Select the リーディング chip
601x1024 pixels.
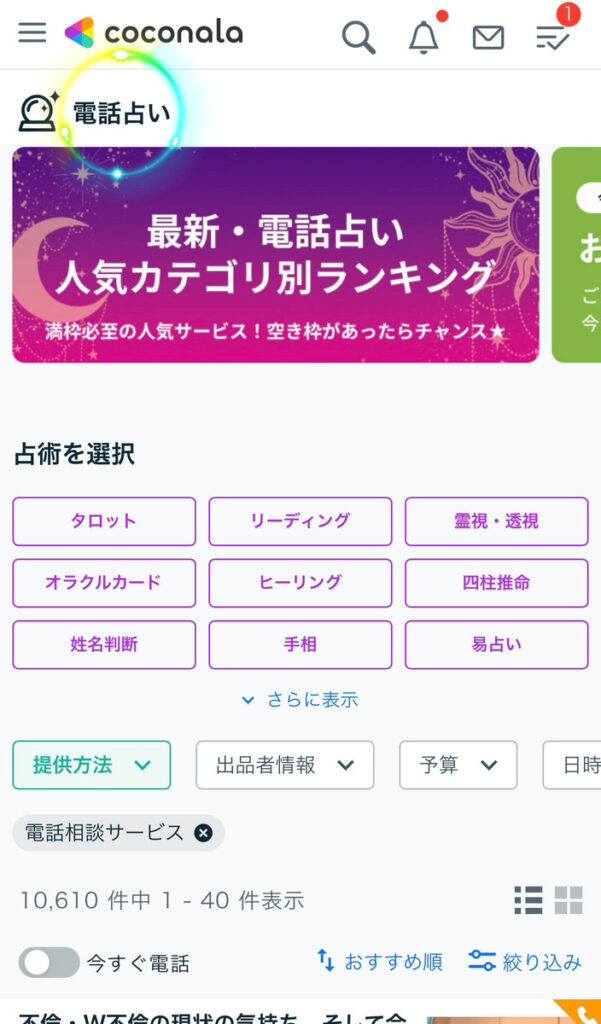tap(300, 521)
